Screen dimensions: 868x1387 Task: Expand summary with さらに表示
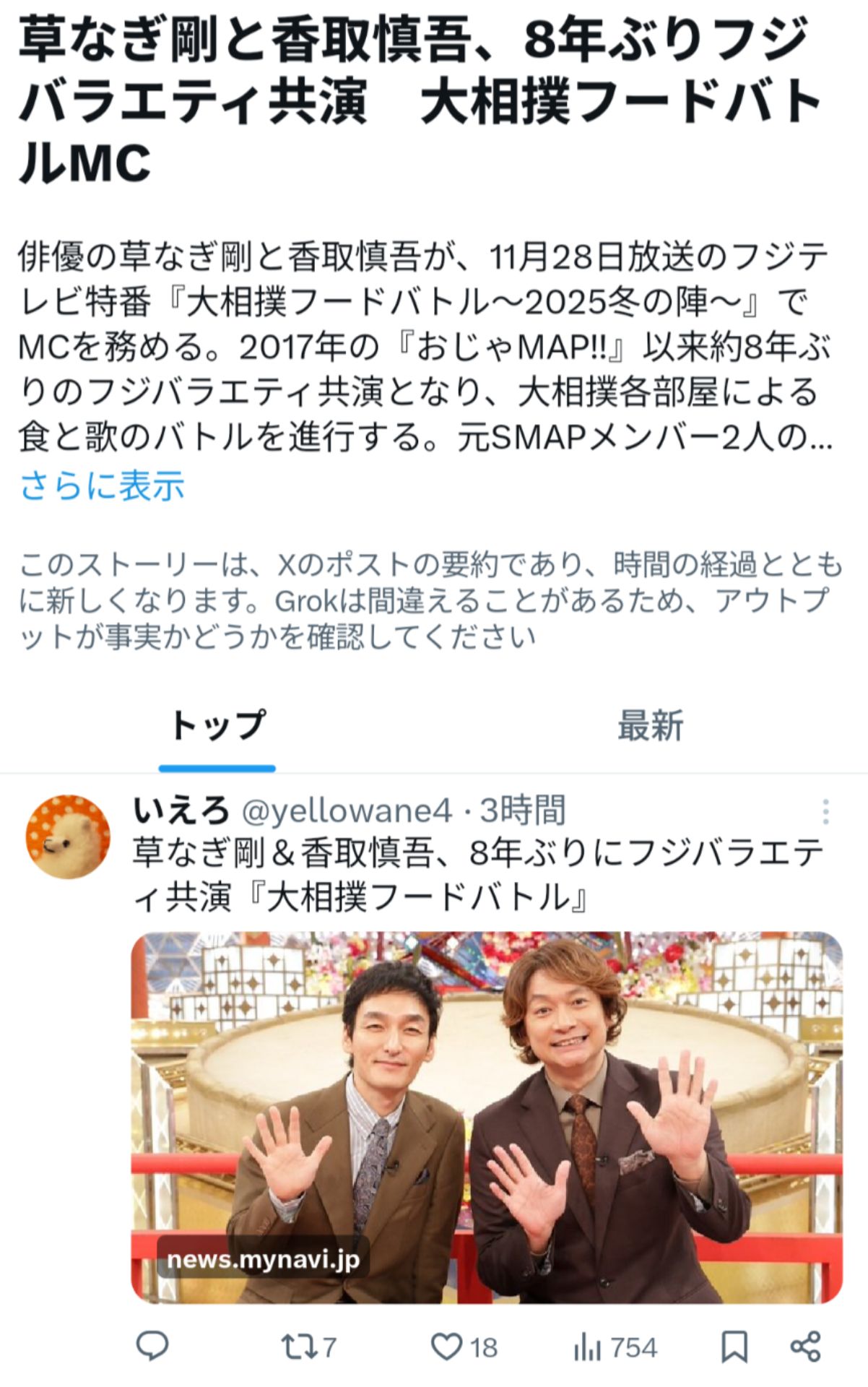102,485
